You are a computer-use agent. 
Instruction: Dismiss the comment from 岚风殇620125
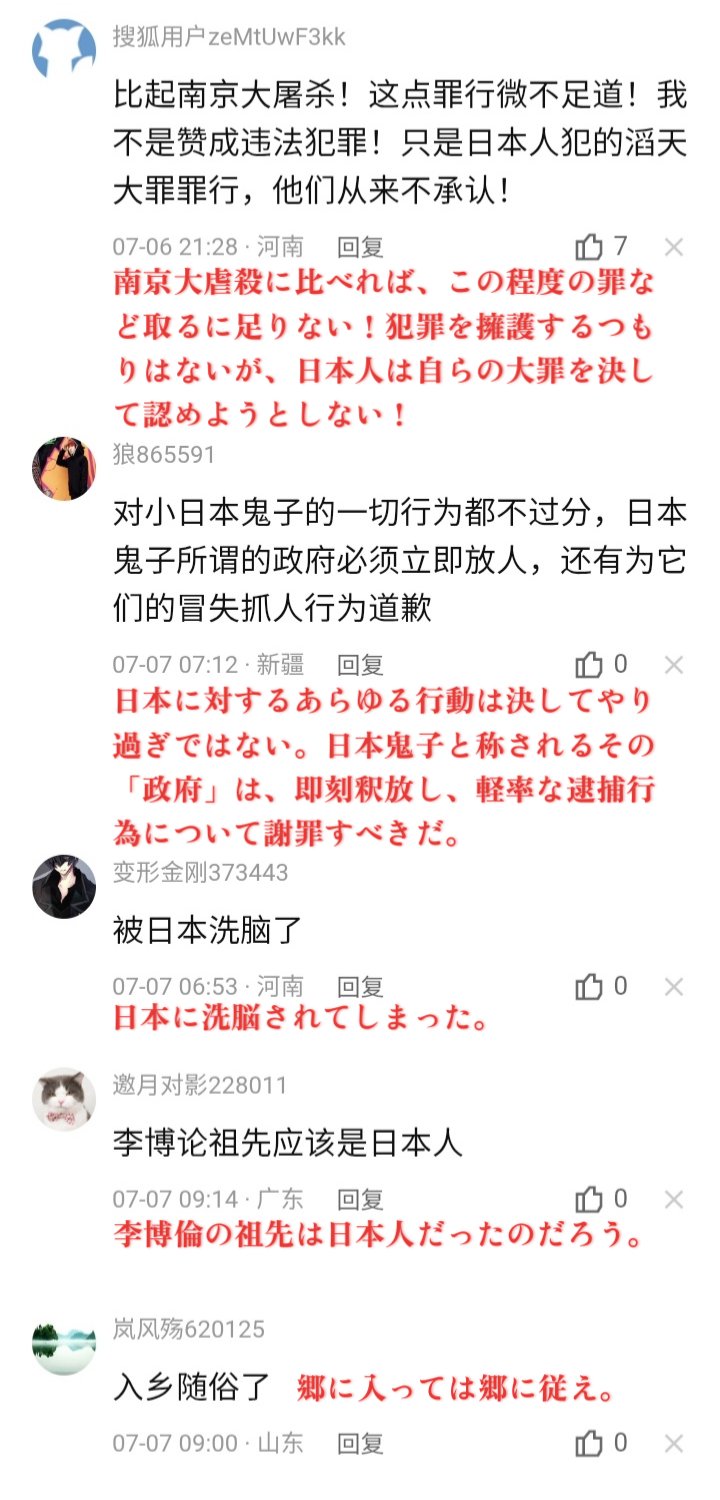(x=674, y=1444)
